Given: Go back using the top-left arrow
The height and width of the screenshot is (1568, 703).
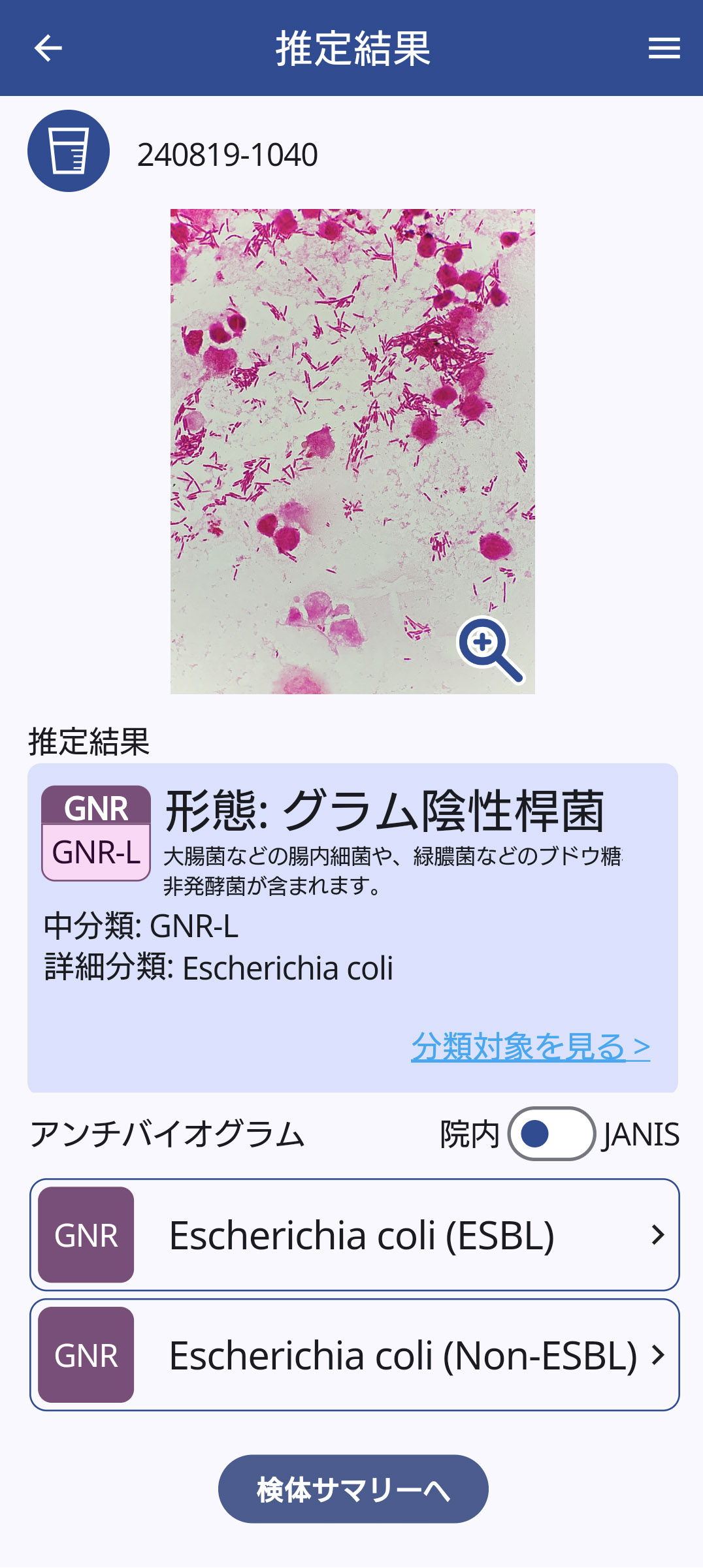Looking at the screenshot, I should tap(48, 48).
